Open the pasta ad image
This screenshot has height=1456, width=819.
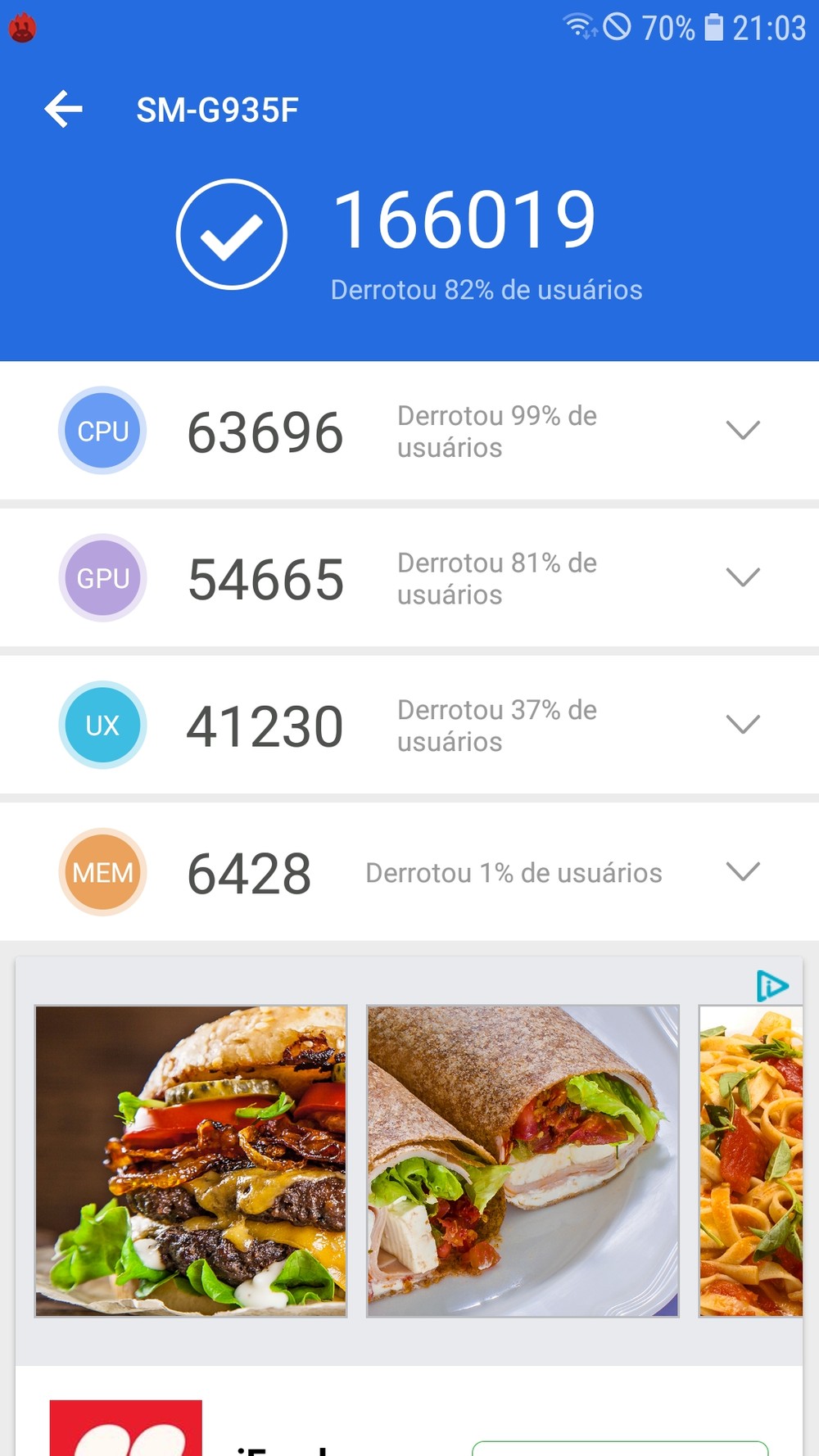[x=750, y=1160]
